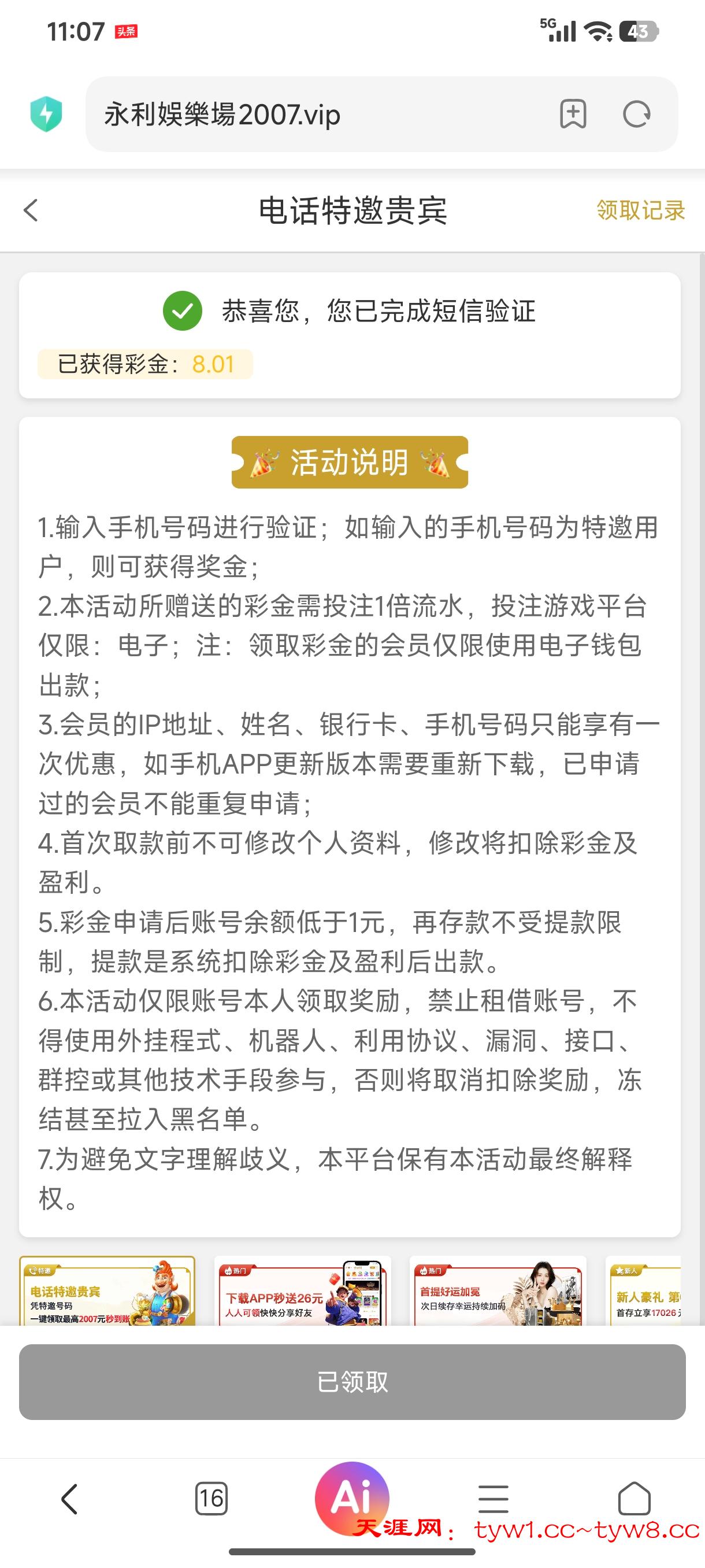
Task: Go back from 电话特邀贵宾 page
Action: 31,210
